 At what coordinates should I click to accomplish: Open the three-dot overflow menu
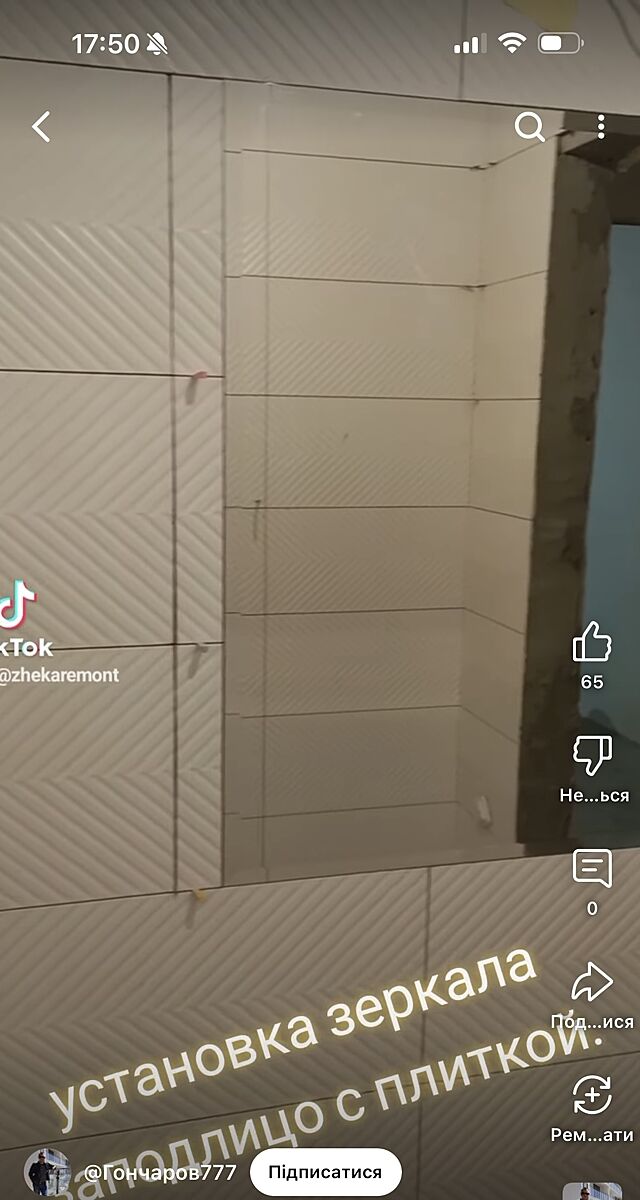[x=601, y=127]
